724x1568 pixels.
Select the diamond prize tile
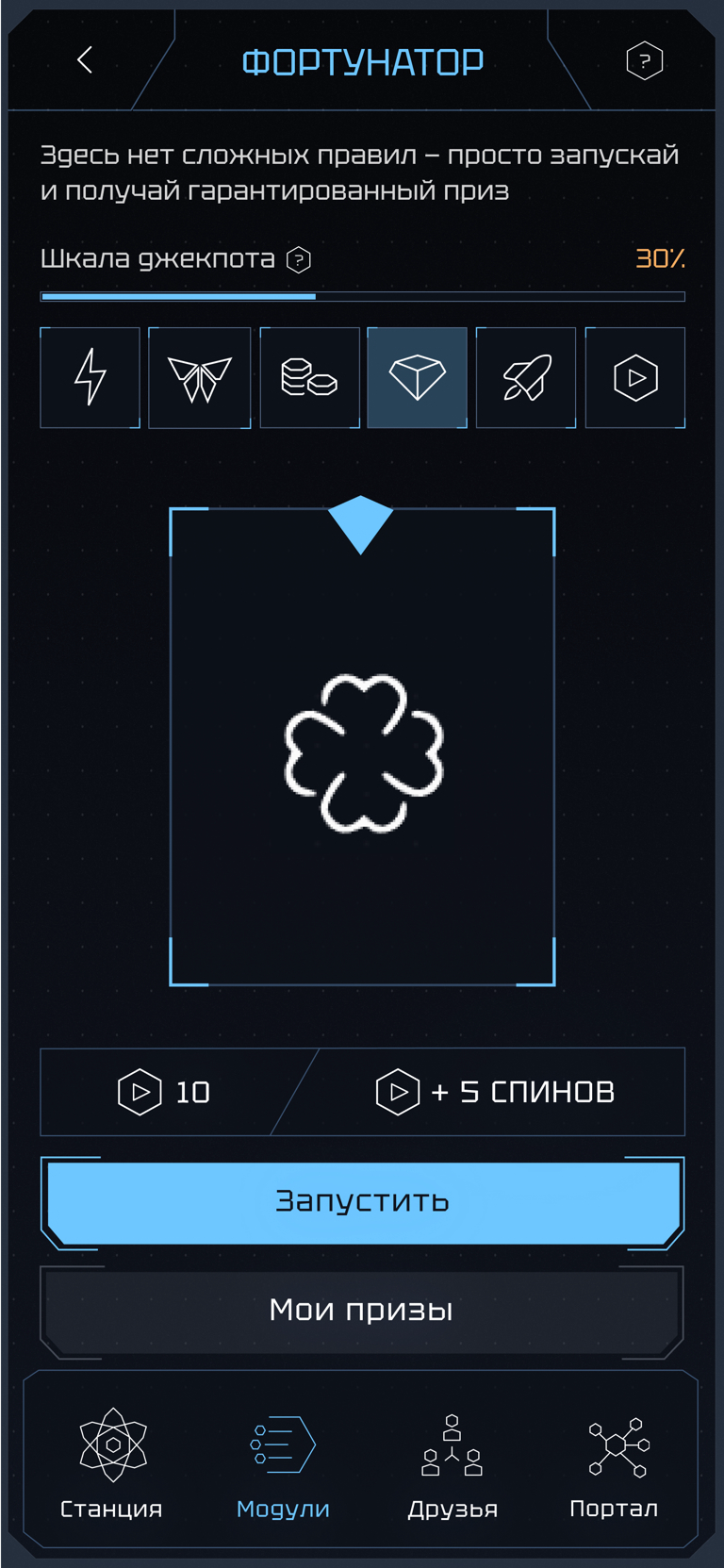click(x=418, y=377)
